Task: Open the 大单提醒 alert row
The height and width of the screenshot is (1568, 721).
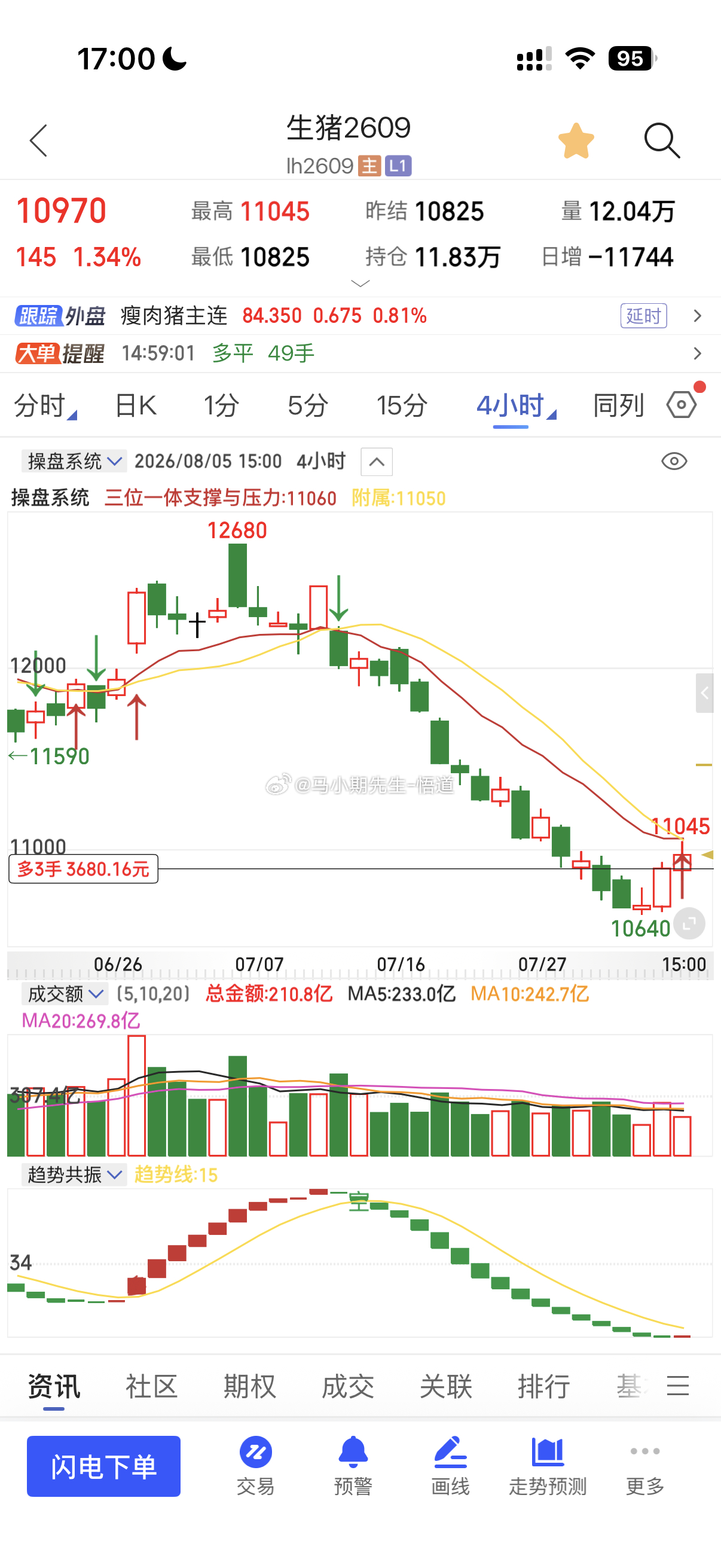Action: [x=360, y=353]
